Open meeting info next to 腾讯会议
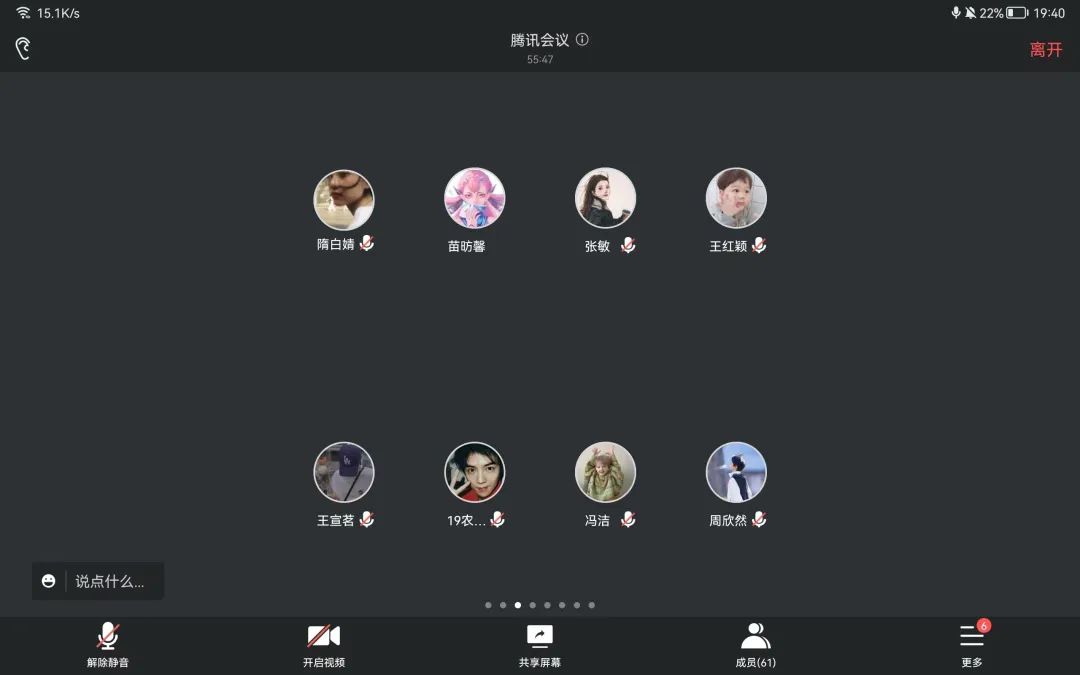 582,40
